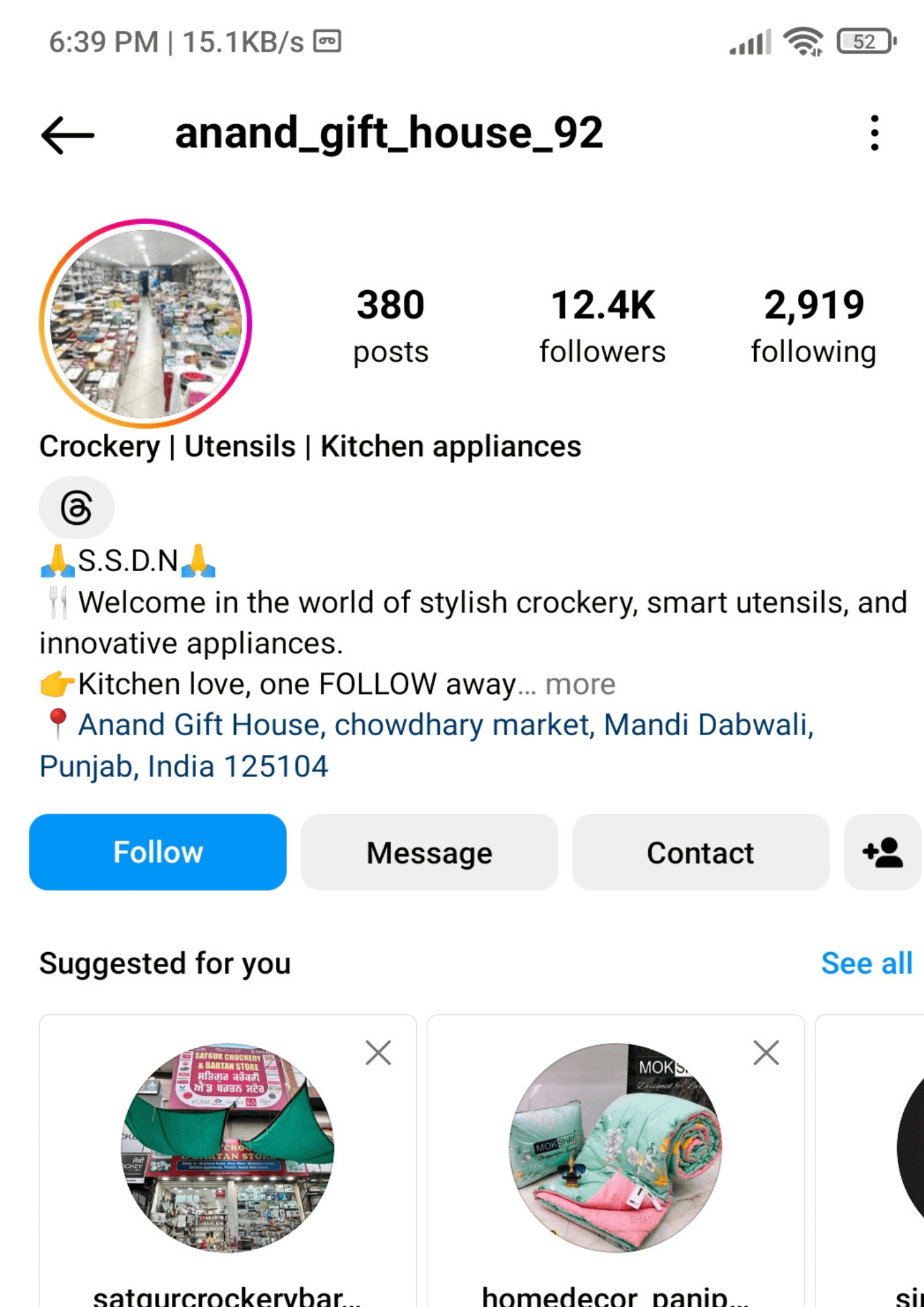This screenshot has height=1307, width=924.
Task: Open the 12.4K followers list
Action: click(x=602, y=325)
